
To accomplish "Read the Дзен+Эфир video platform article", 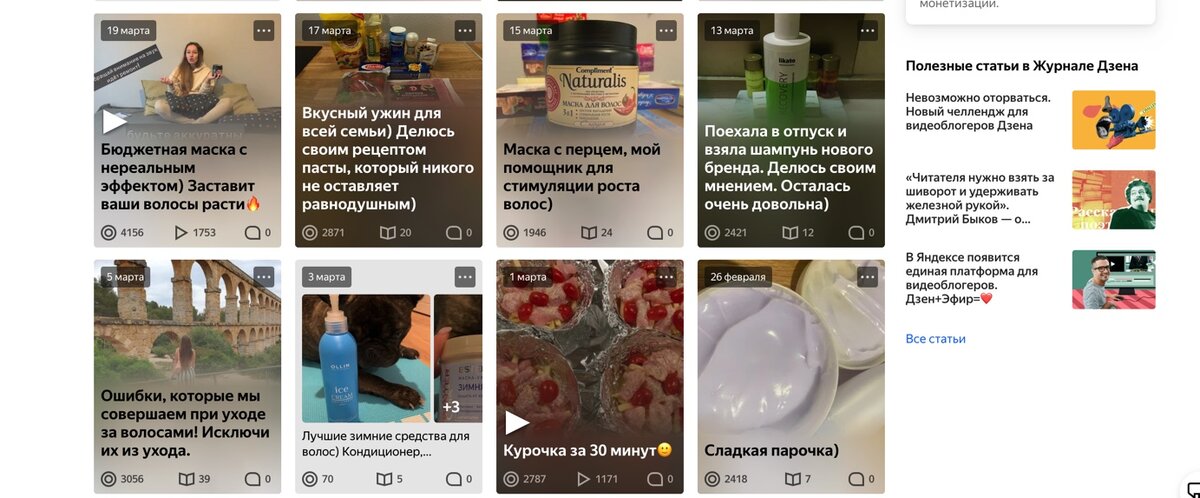I will (972, 278).
